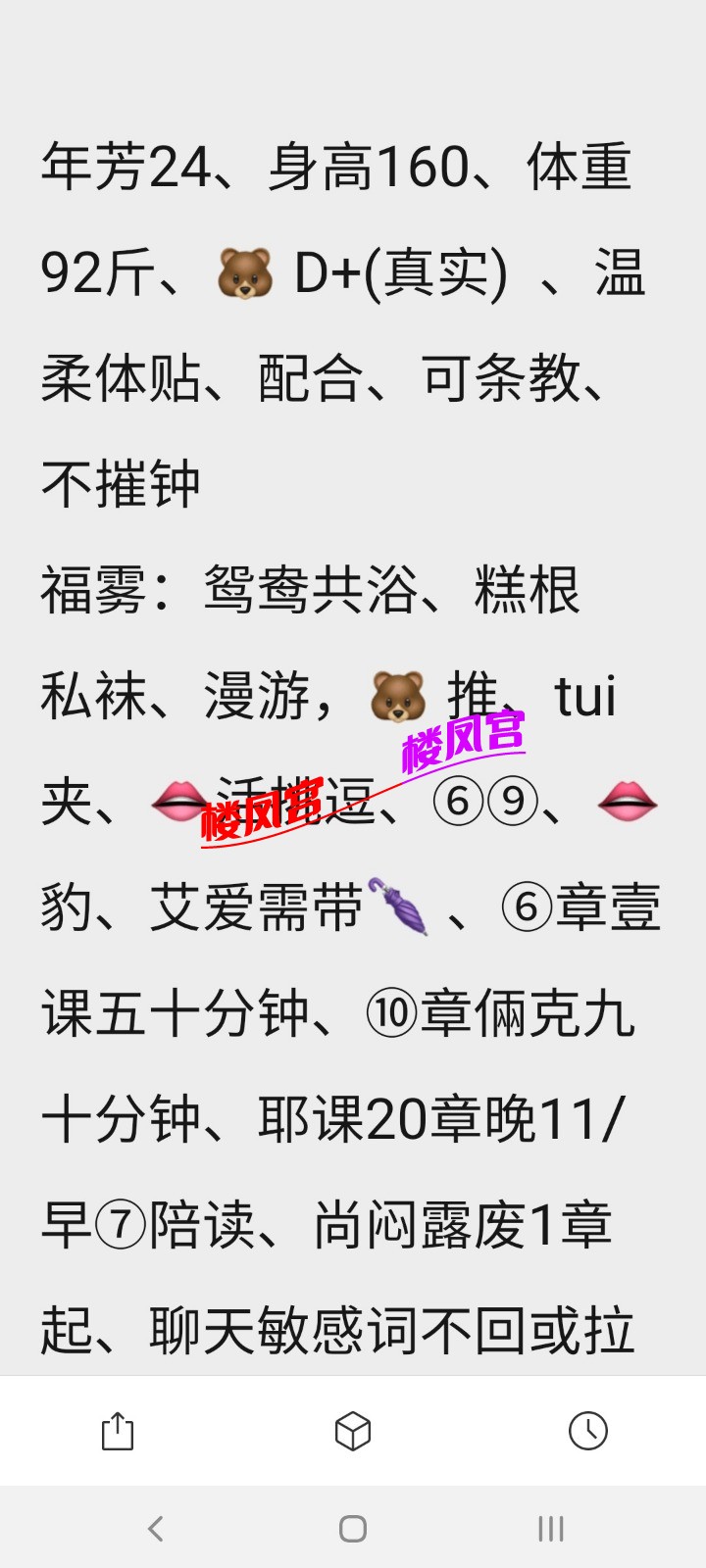
Task: Open the cube icon in the bottom toolbar
Action: [x=353, y=1431]
